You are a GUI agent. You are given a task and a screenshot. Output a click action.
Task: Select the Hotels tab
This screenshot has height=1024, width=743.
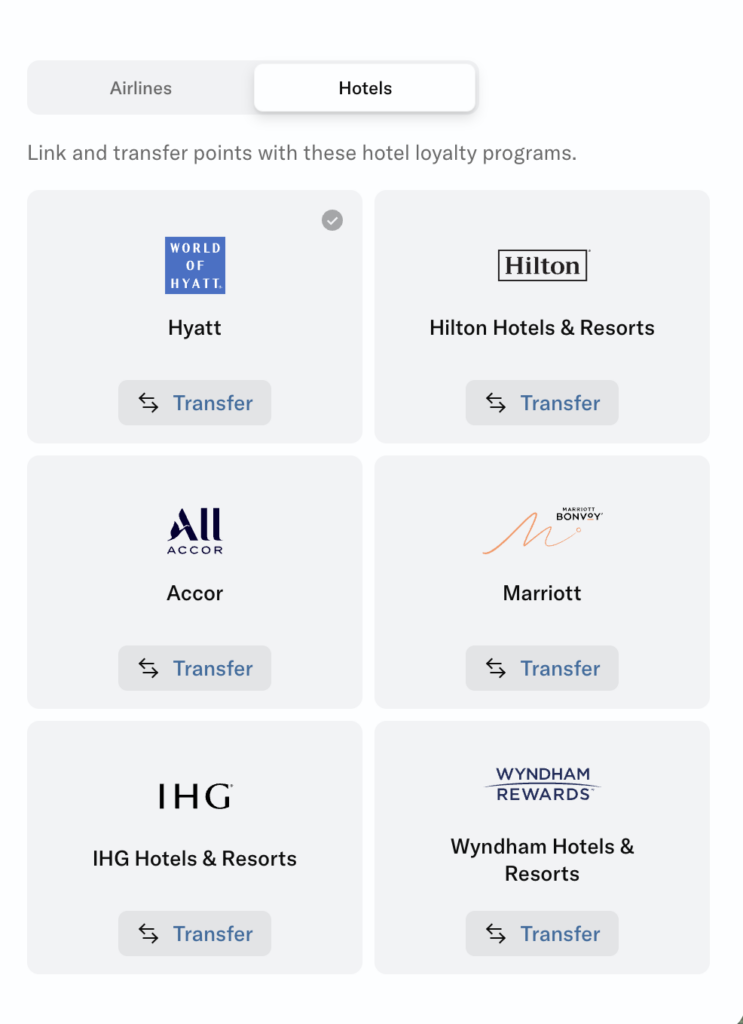click(x=365, y=88)
